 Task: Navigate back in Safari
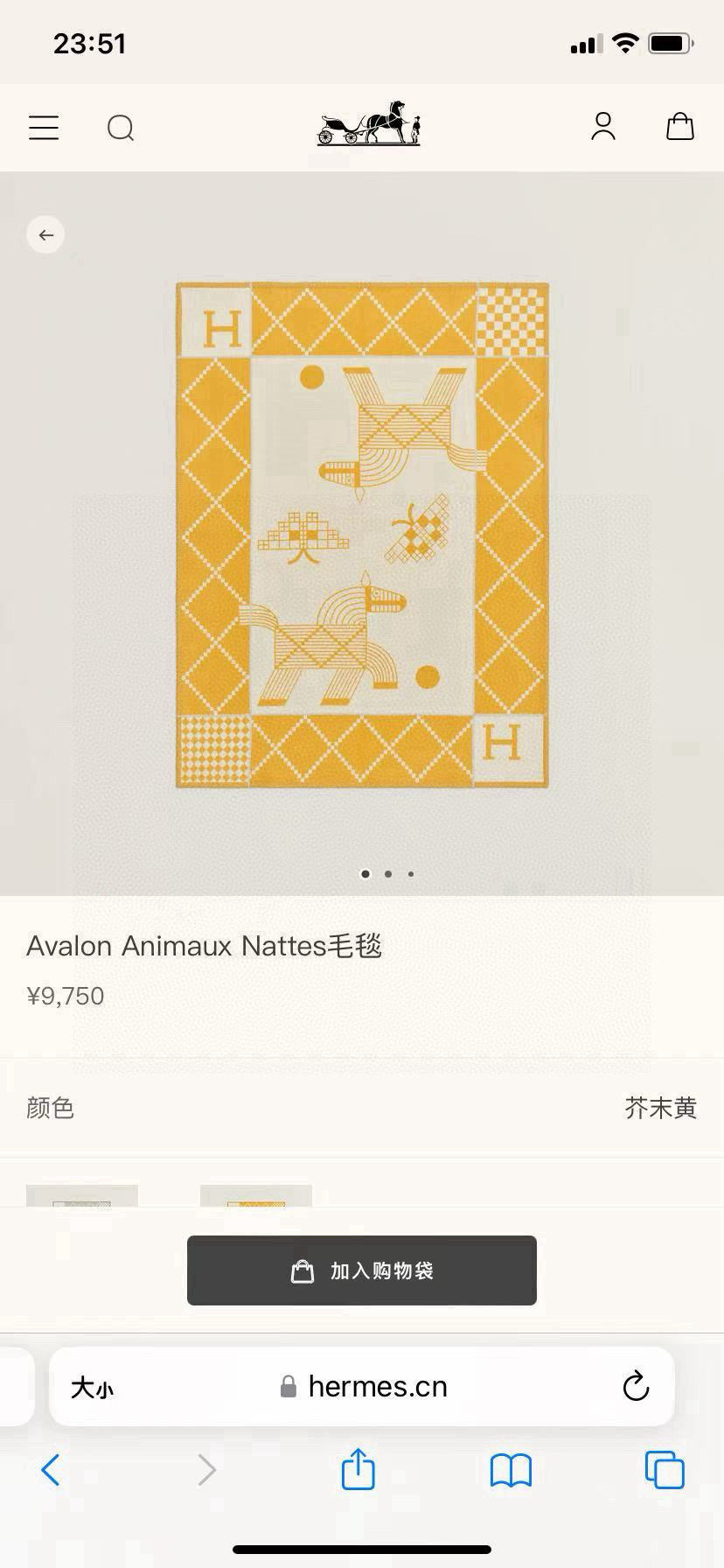51,1470
